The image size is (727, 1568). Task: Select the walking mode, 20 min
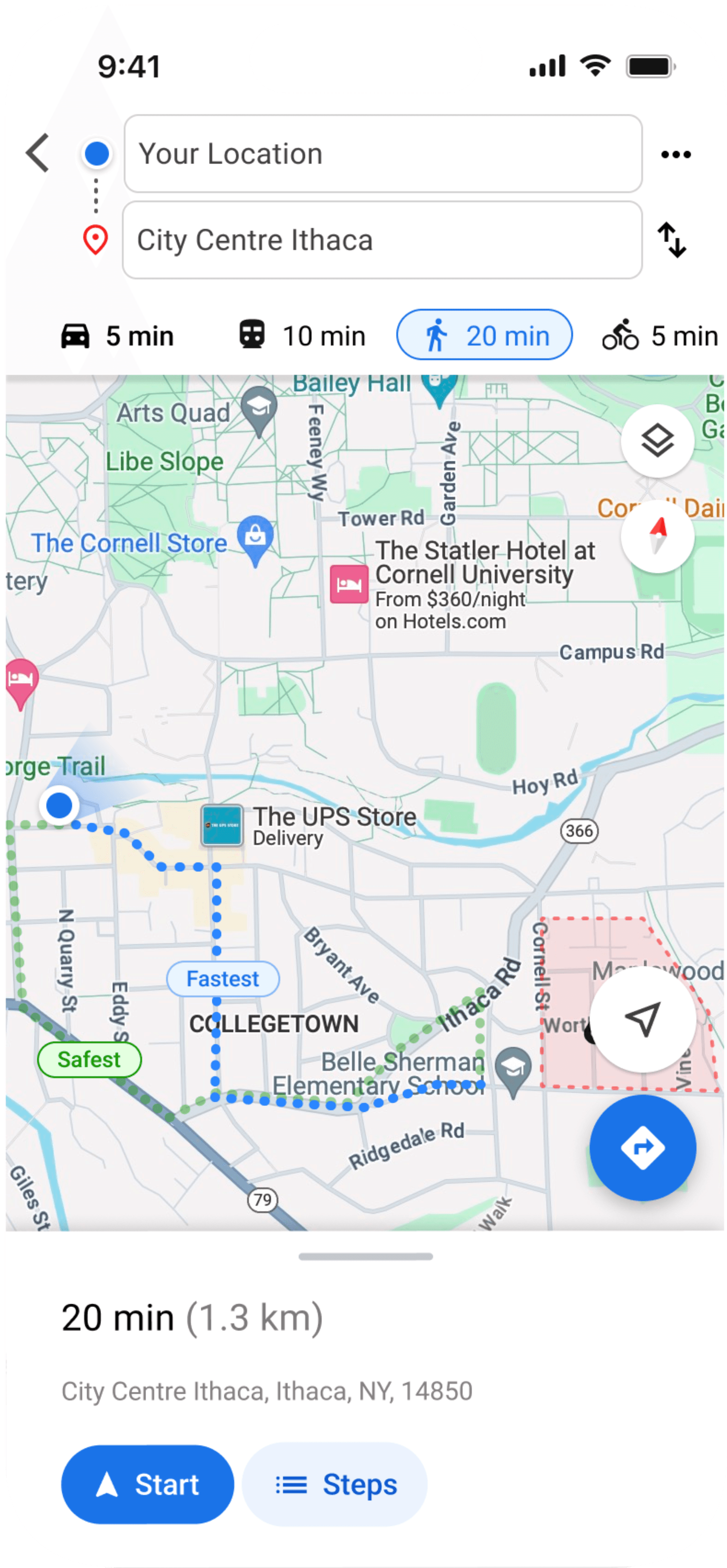click(x=485, y=335)
